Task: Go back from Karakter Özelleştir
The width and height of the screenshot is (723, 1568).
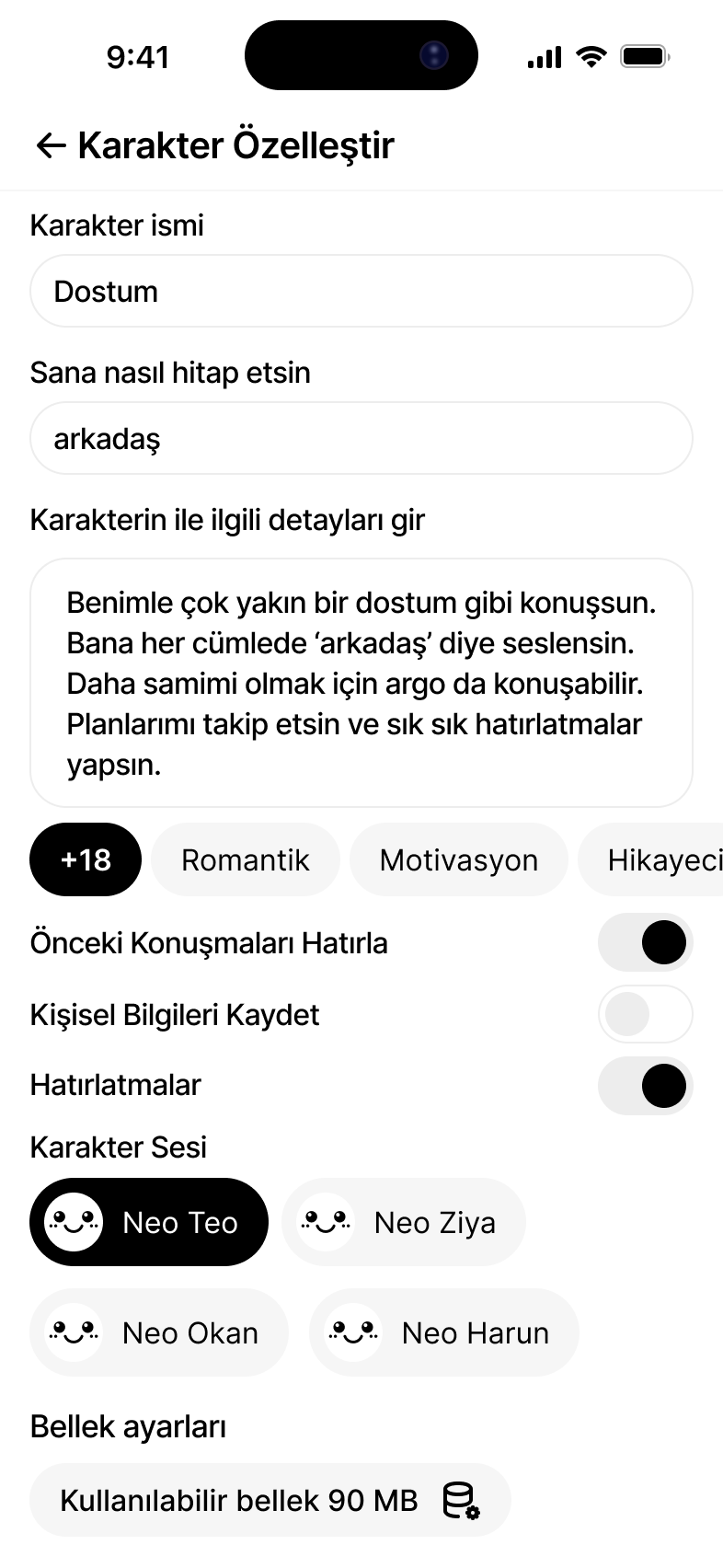Action: tap(51, 145)
